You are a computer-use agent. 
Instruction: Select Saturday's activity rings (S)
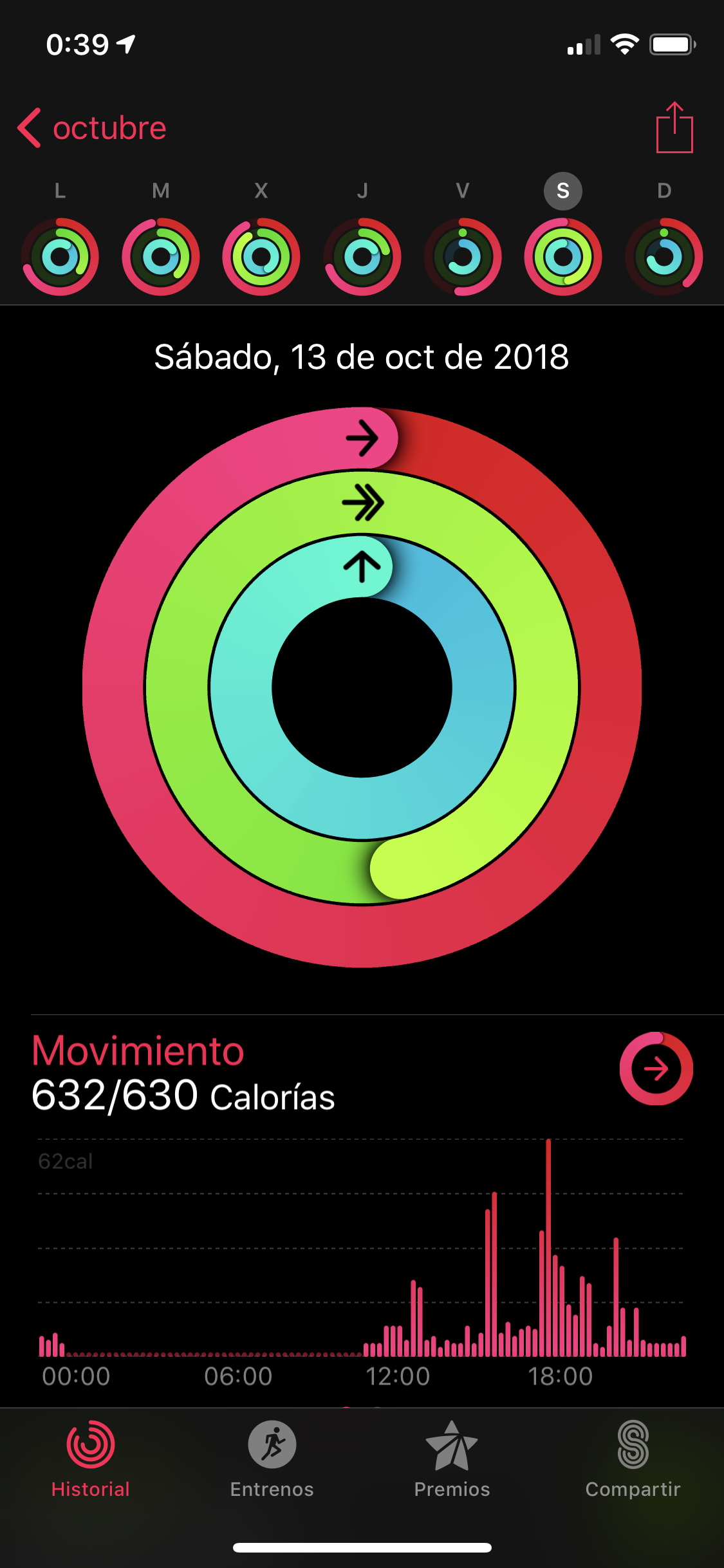pos(563,257)
